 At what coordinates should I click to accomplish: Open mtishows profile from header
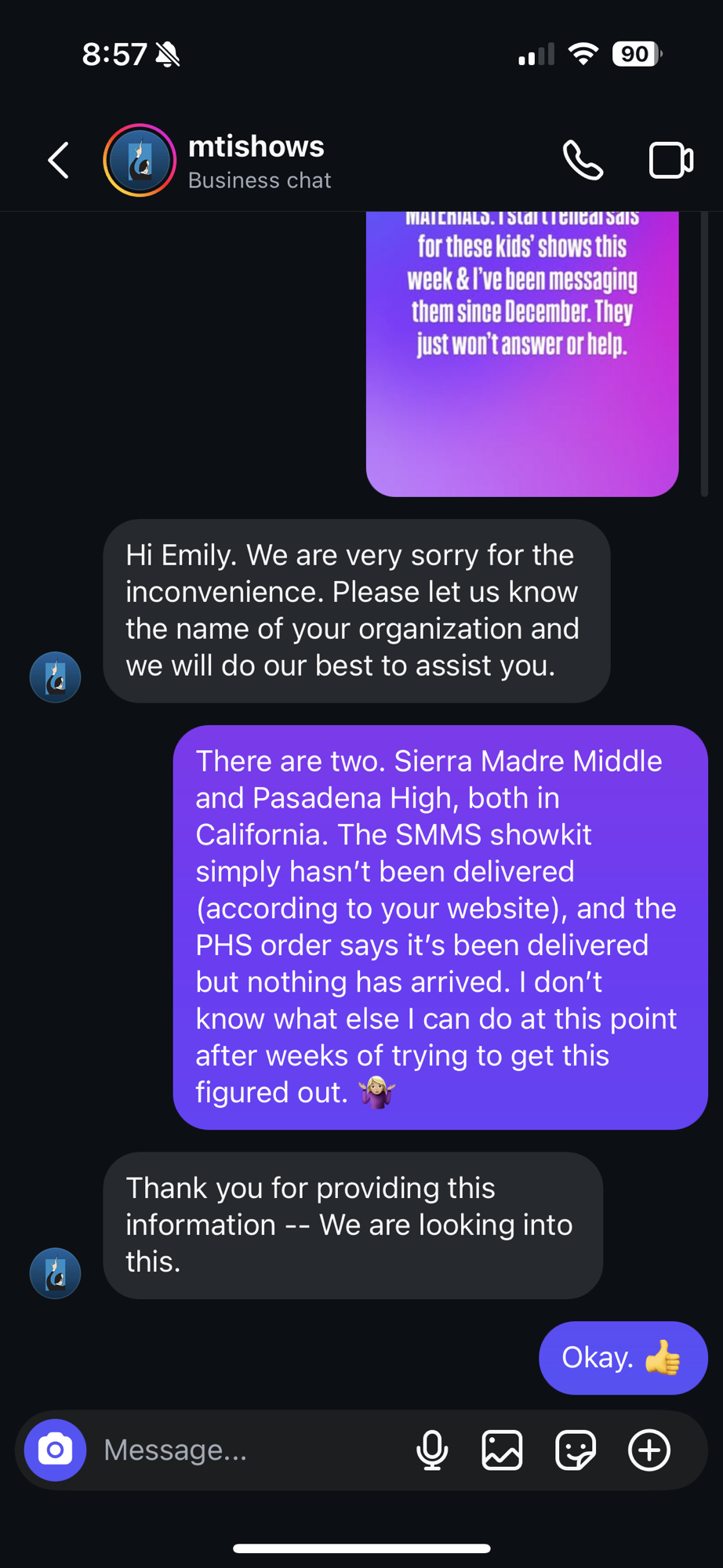coord(258,161)
